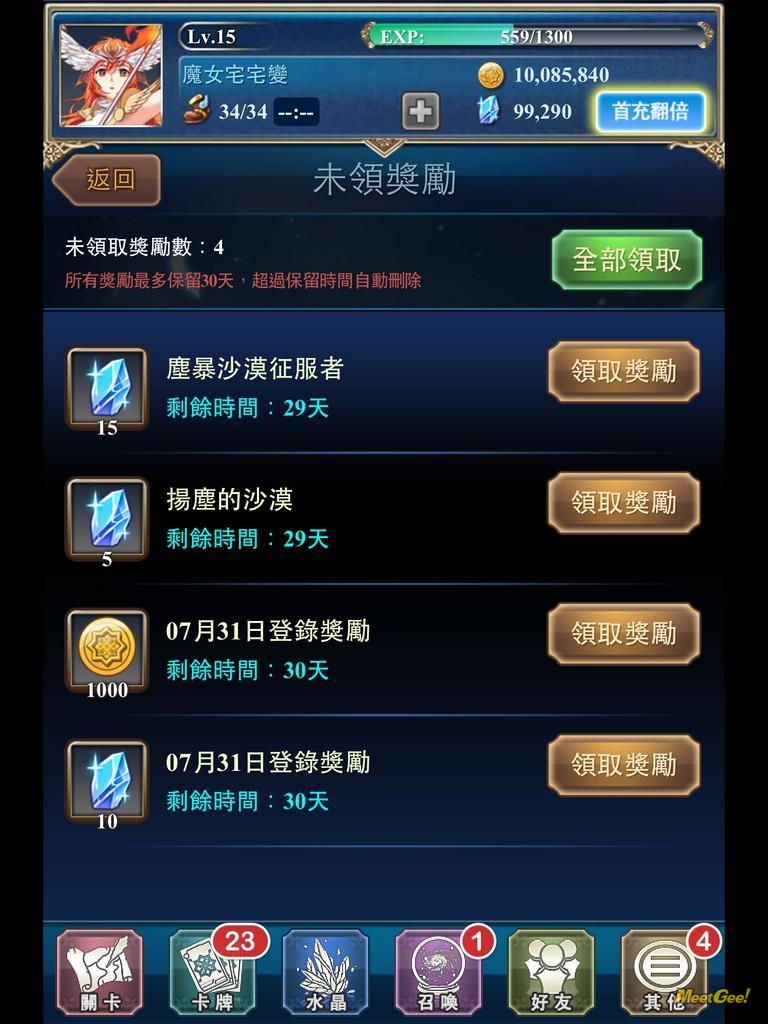Image resolution: width=768 pixels, height=1024 pixels.
Task: Switch to the 卡牌 cards tab
Action: [x=212, y=972]
